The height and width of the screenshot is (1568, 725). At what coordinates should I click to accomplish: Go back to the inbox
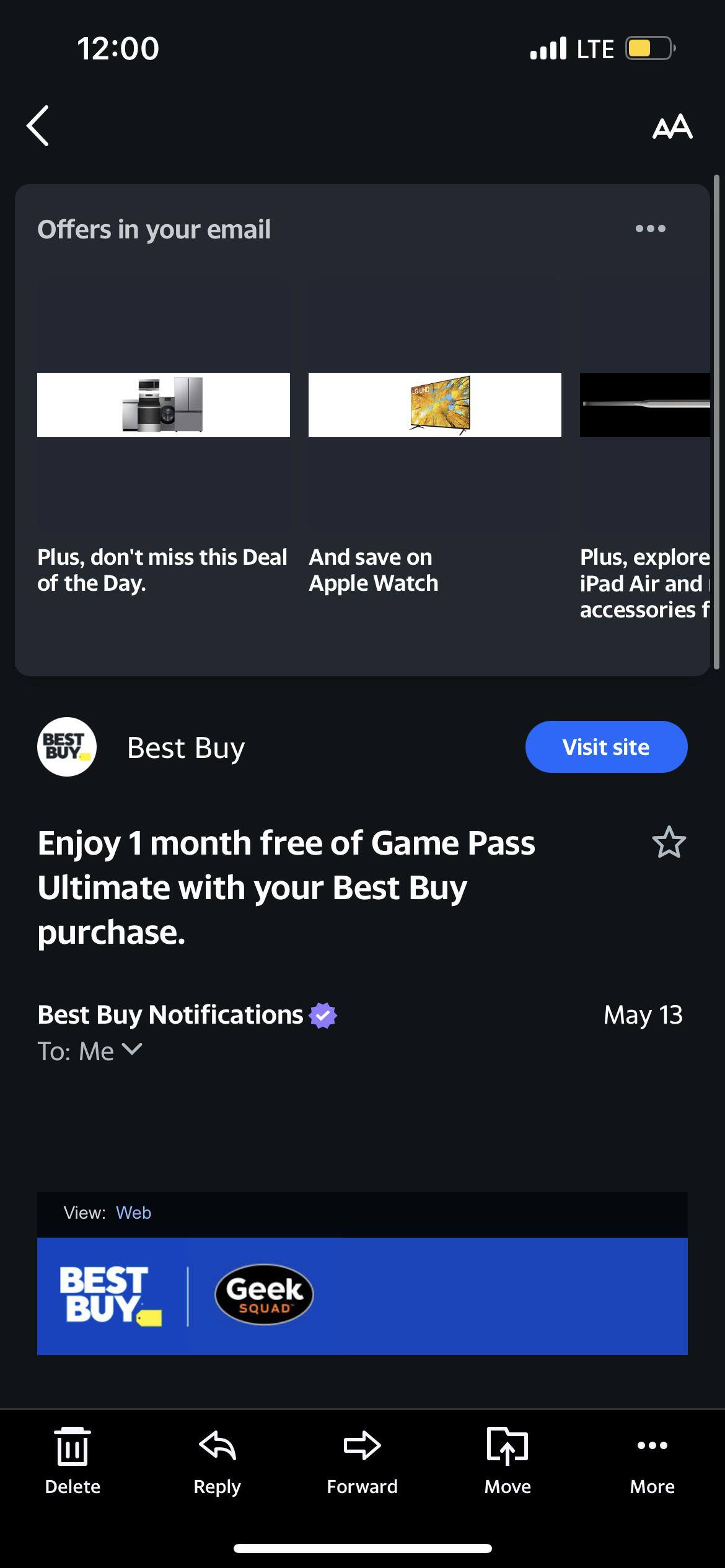pyautogui.click(x=38, y=126)
